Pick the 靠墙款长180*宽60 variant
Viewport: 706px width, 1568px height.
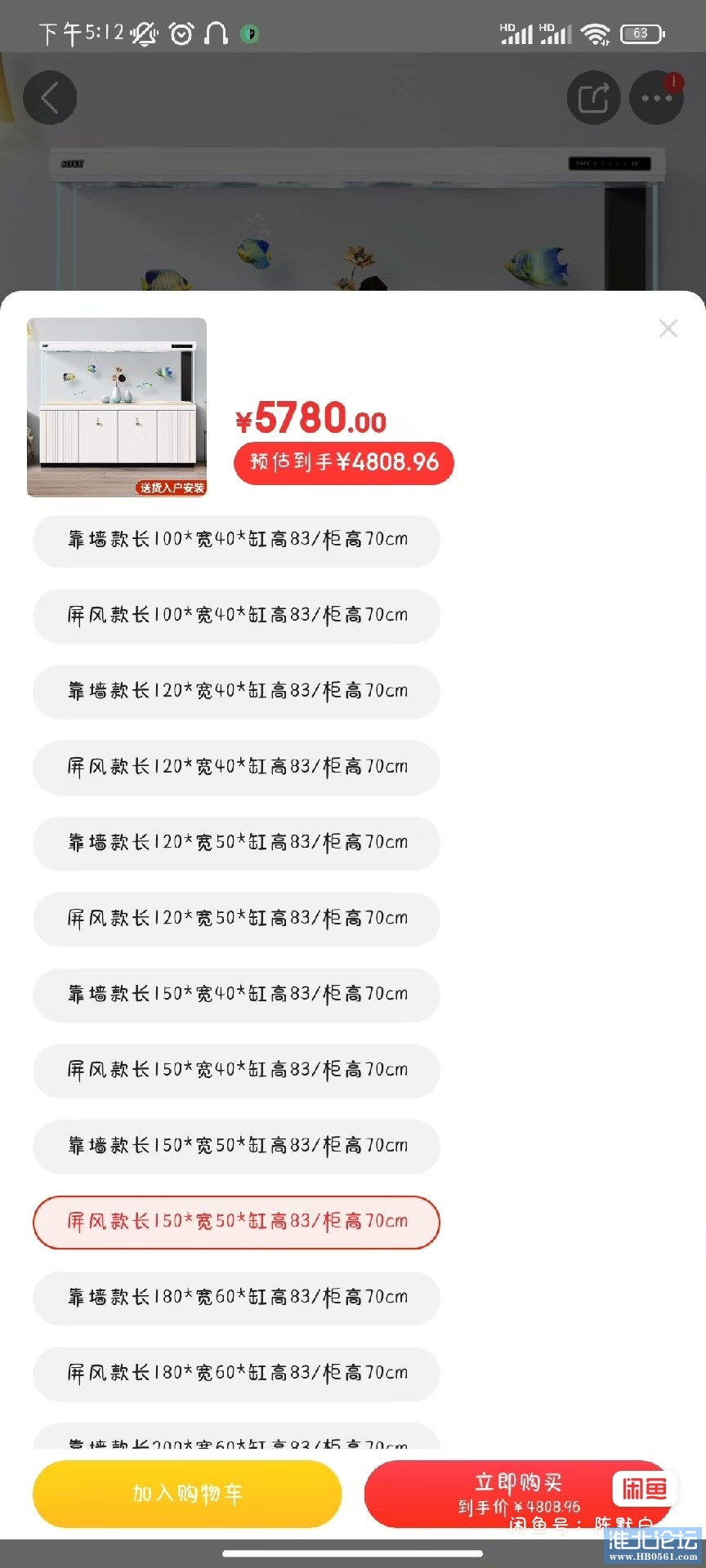(236, 1298)
